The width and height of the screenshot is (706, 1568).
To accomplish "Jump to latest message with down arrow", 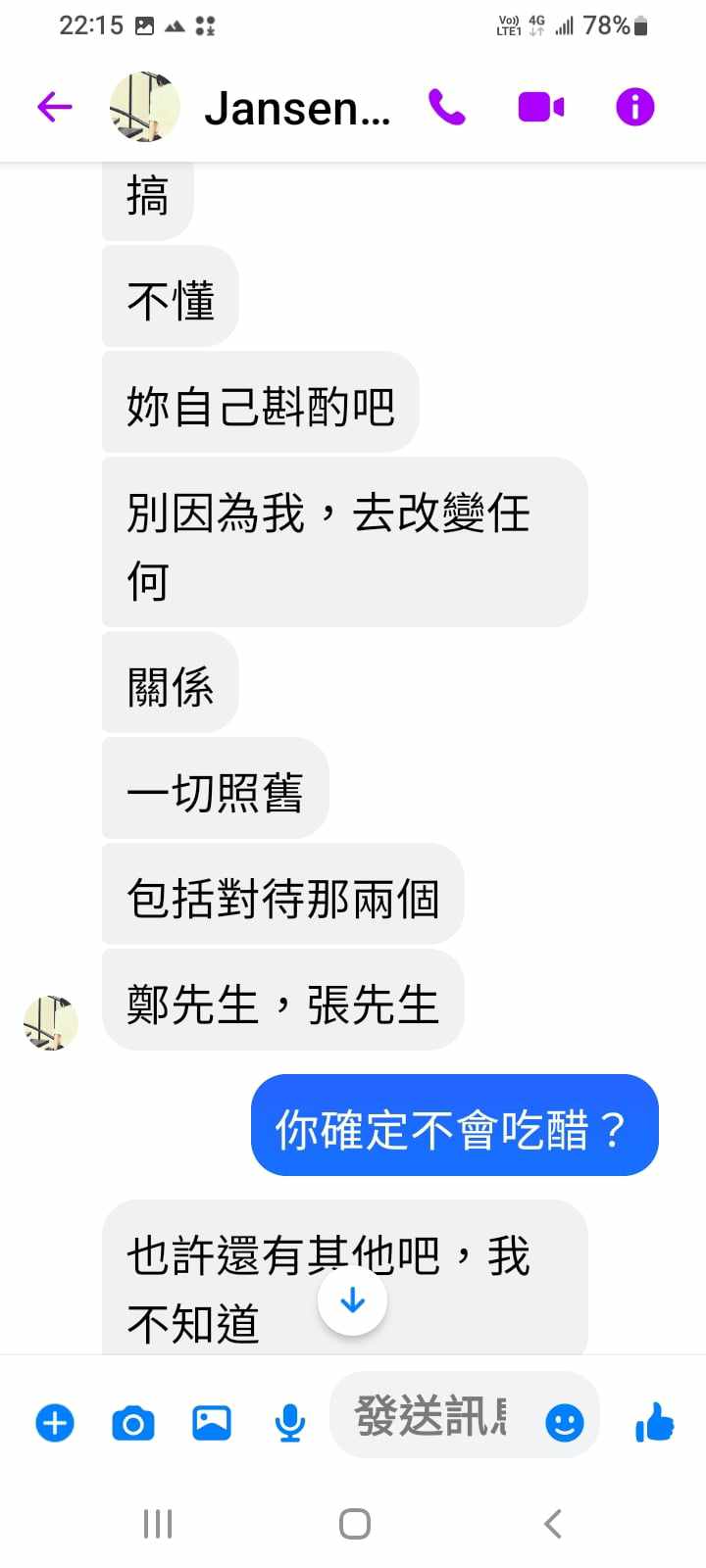I will click(352, 1300).
